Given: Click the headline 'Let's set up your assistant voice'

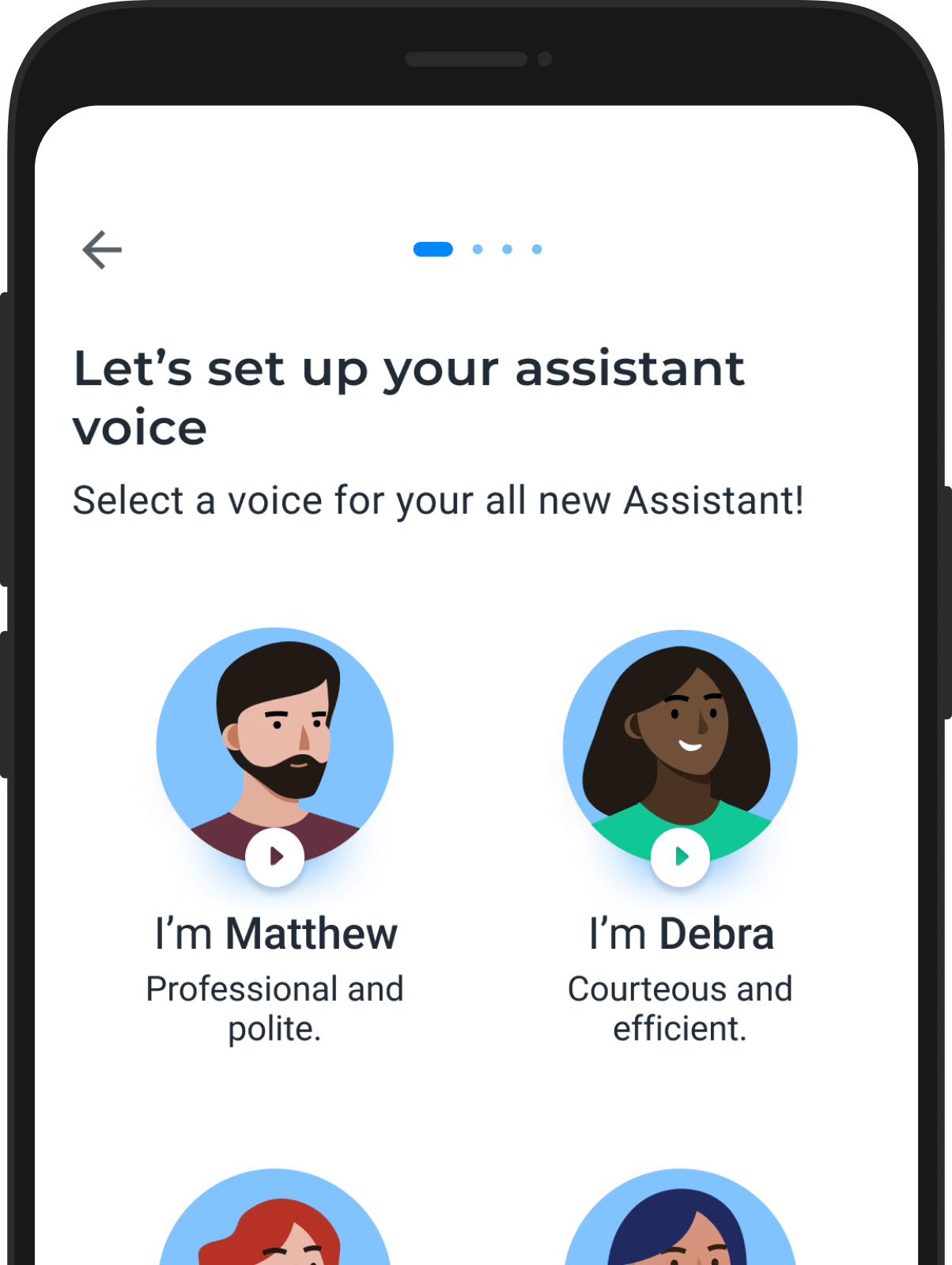Looking at the screenshot, I should click(409, 395).
